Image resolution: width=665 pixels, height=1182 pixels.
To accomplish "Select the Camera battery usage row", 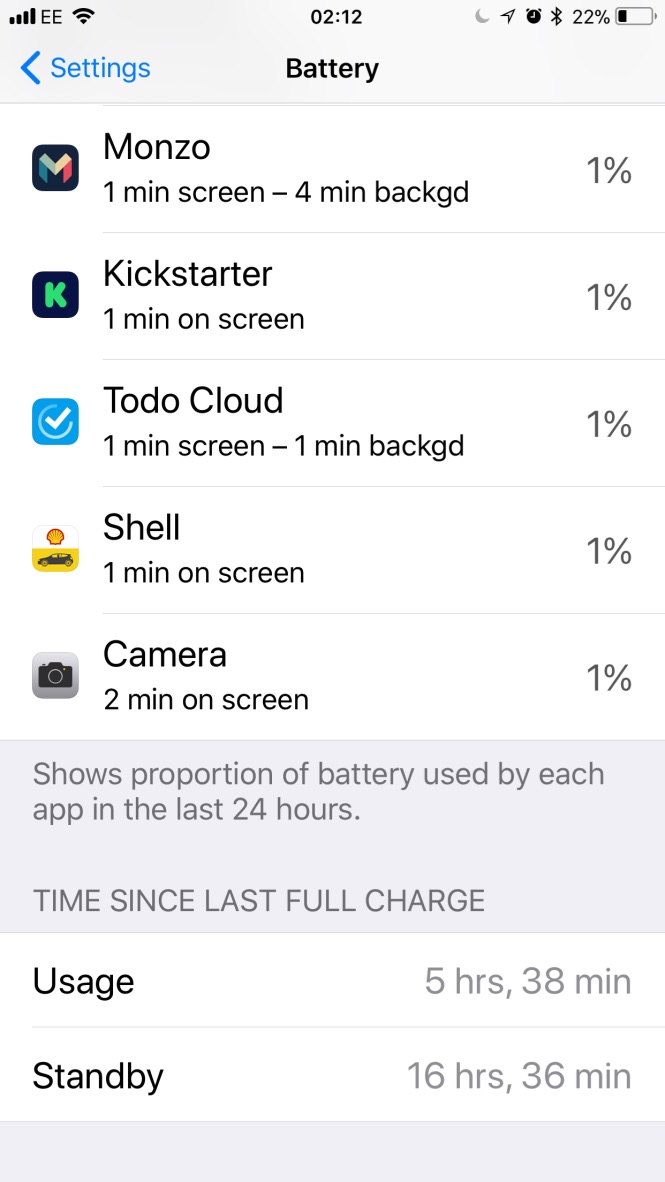I will tap(332, 676).
